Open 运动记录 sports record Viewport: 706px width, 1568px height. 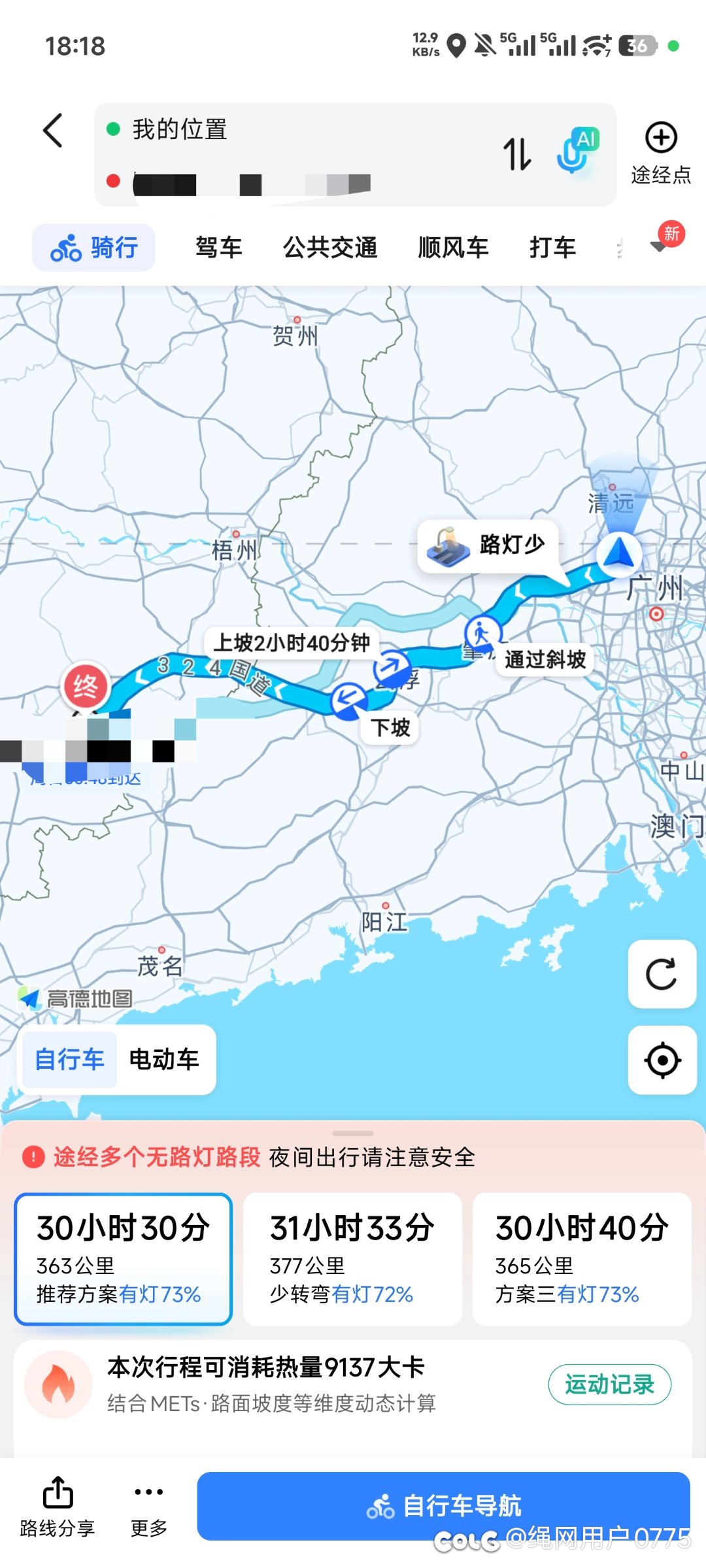click(x=609, y=1383)
